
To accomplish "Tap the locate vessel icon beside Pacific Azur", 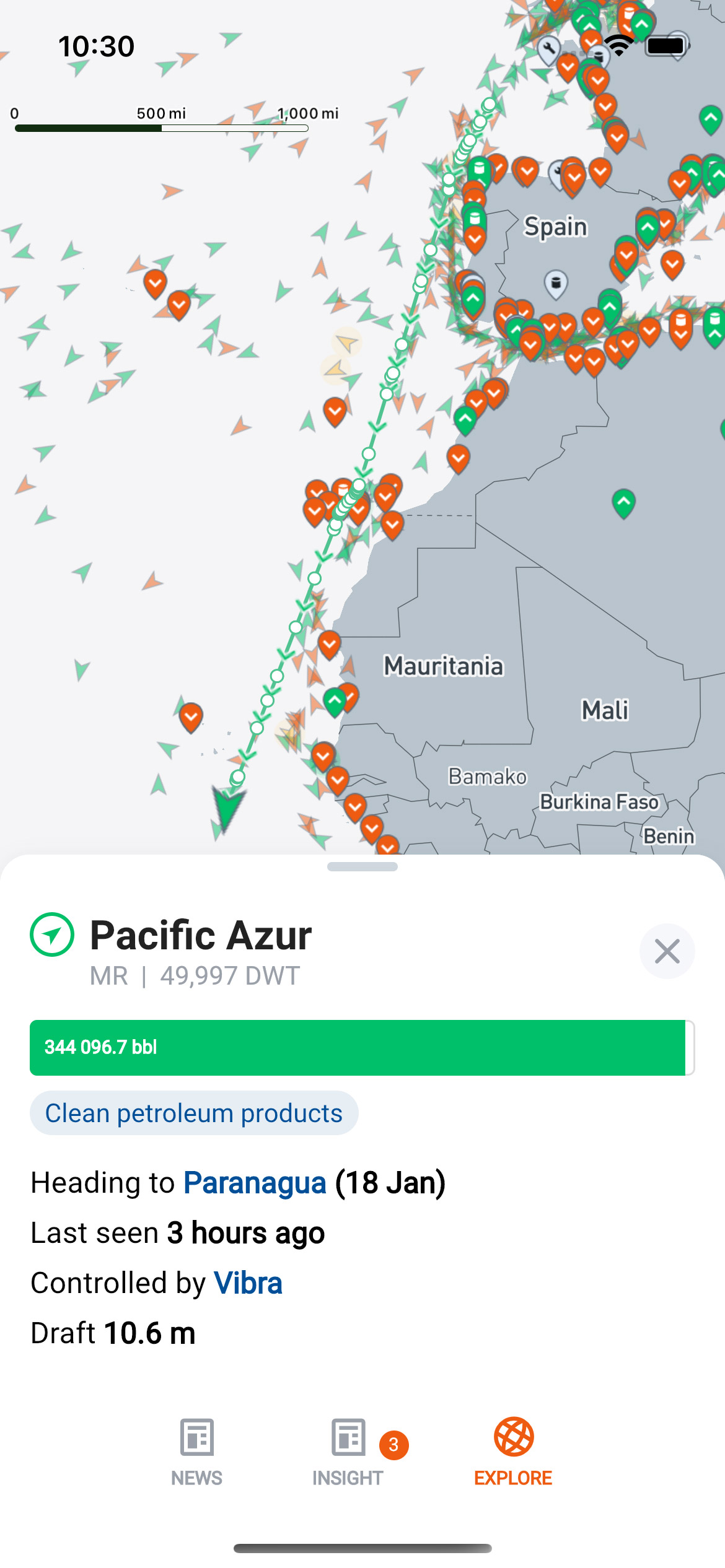I will click(x=52, y=934).
